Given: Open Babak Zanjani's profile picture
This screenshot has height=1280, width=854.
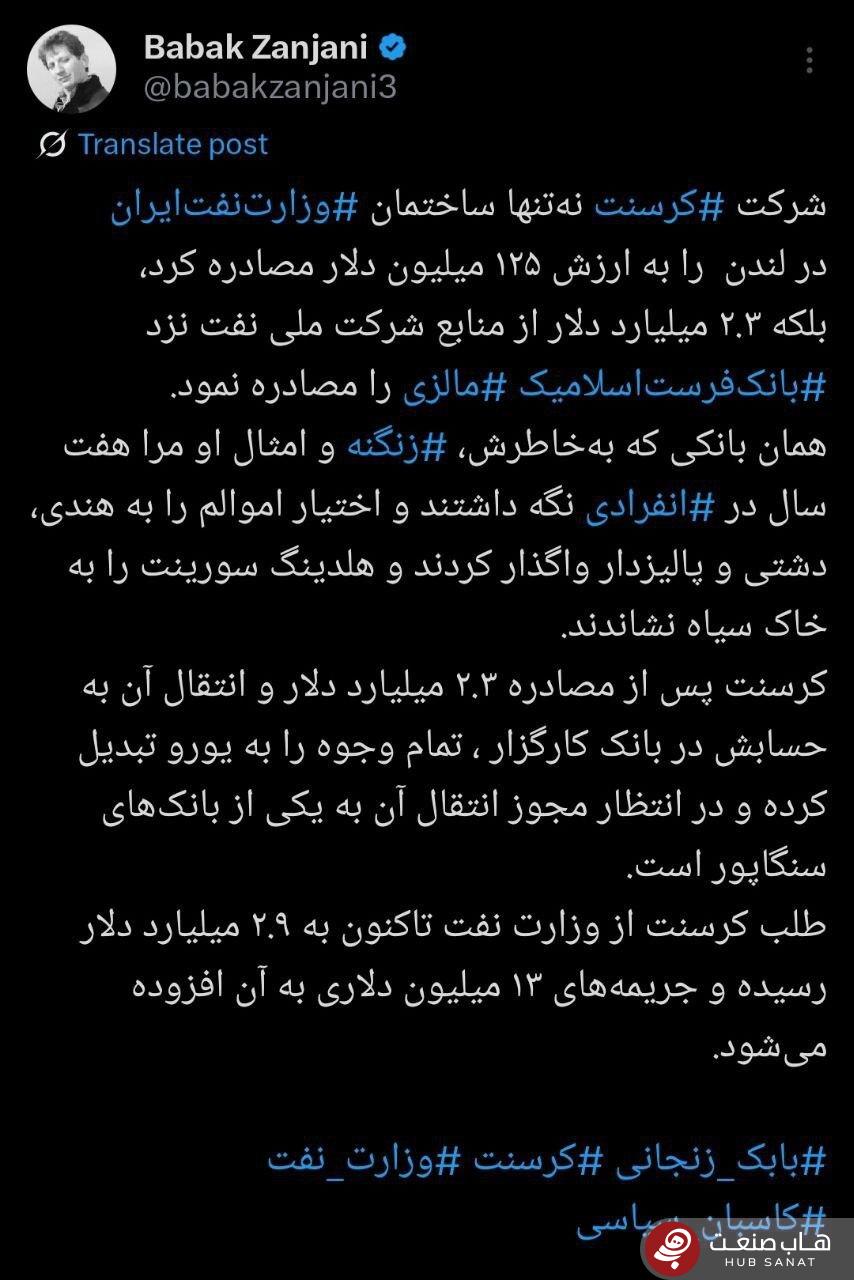Looking at the screenshot, I should 73,65.
